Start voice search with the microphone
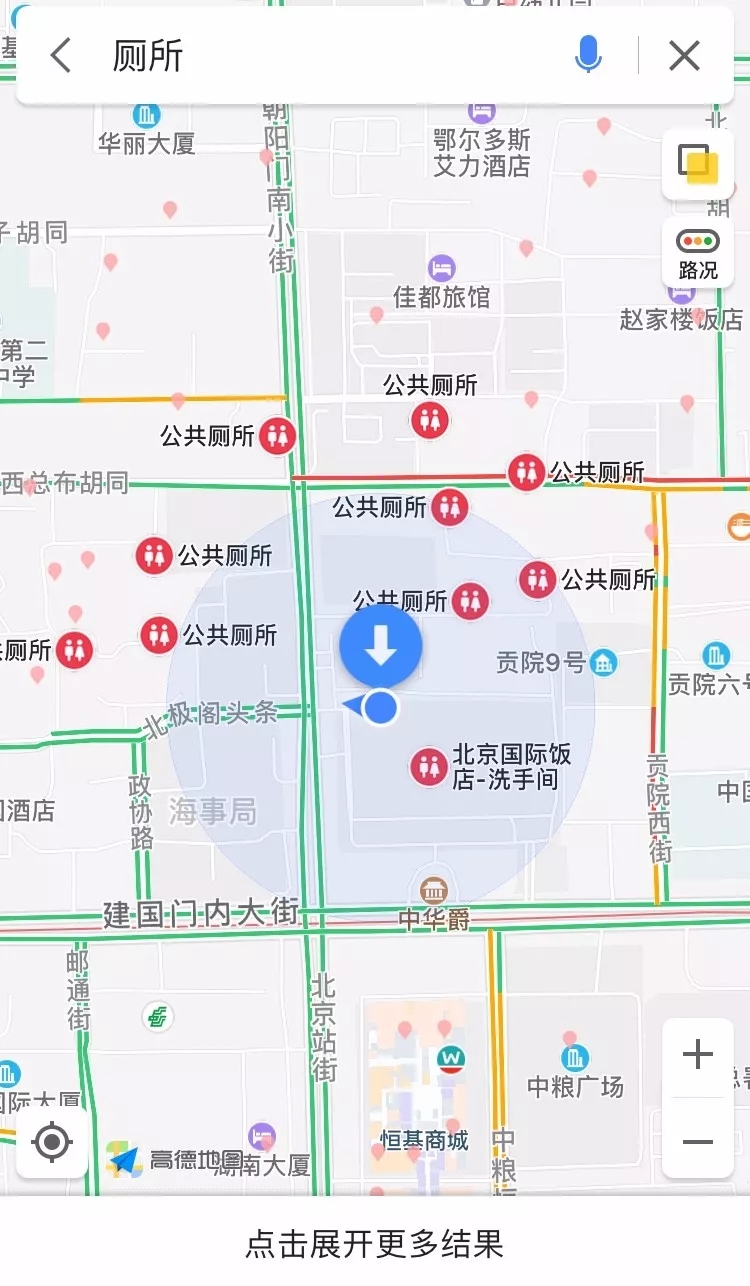The width and height of the screenshot is (750, 1286). [x=588, y=56]
